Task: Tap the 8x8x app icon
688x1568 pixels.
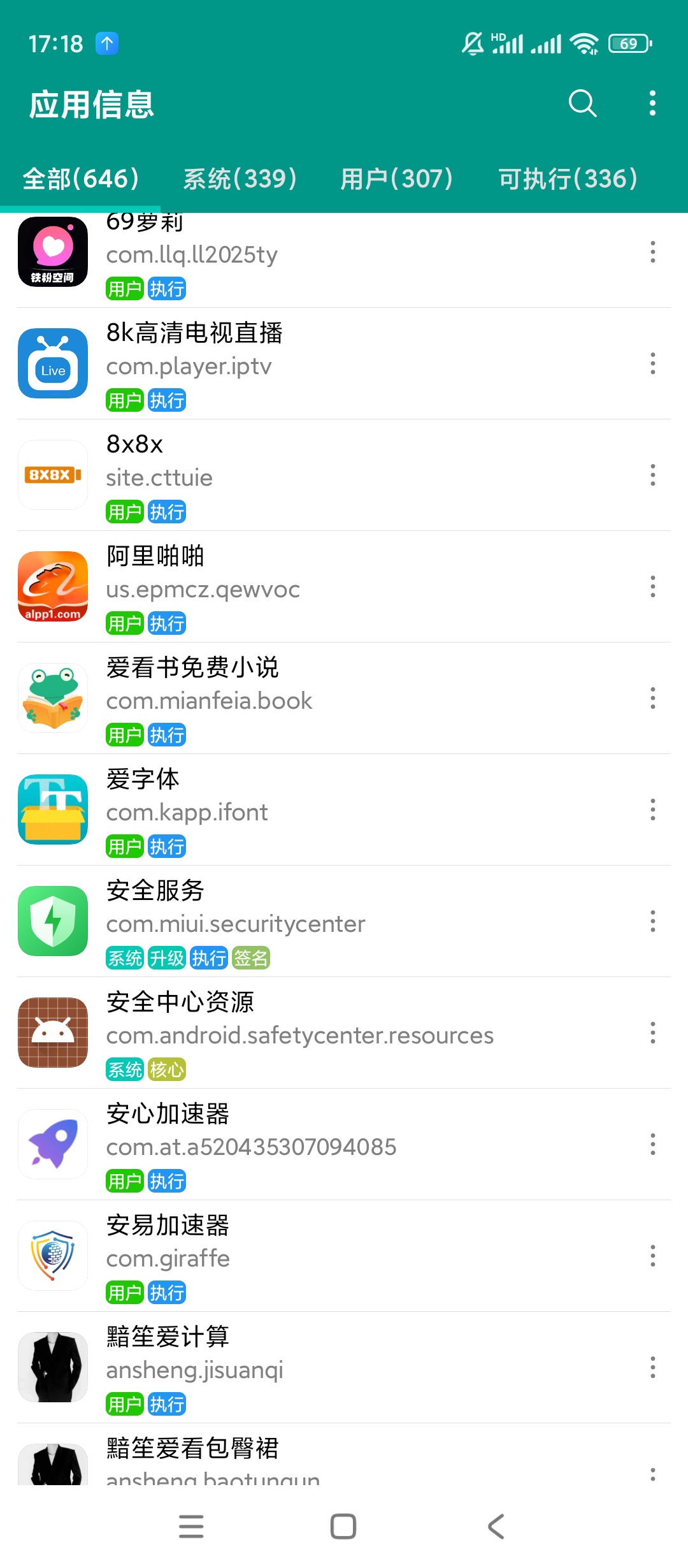Action: pos(53,475)
